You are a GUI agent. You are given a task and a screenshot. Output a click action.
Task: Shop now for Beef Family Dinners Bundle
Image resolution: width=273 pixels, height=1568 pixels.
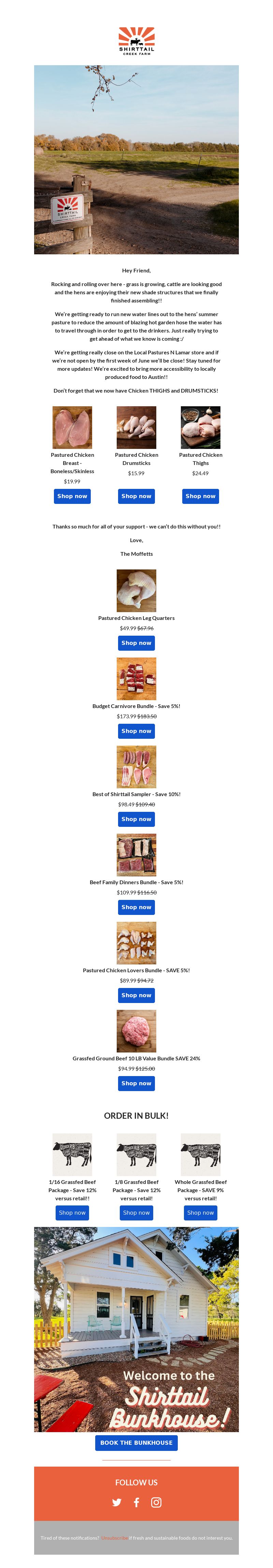pyautogui.click(x=136, y=907)
